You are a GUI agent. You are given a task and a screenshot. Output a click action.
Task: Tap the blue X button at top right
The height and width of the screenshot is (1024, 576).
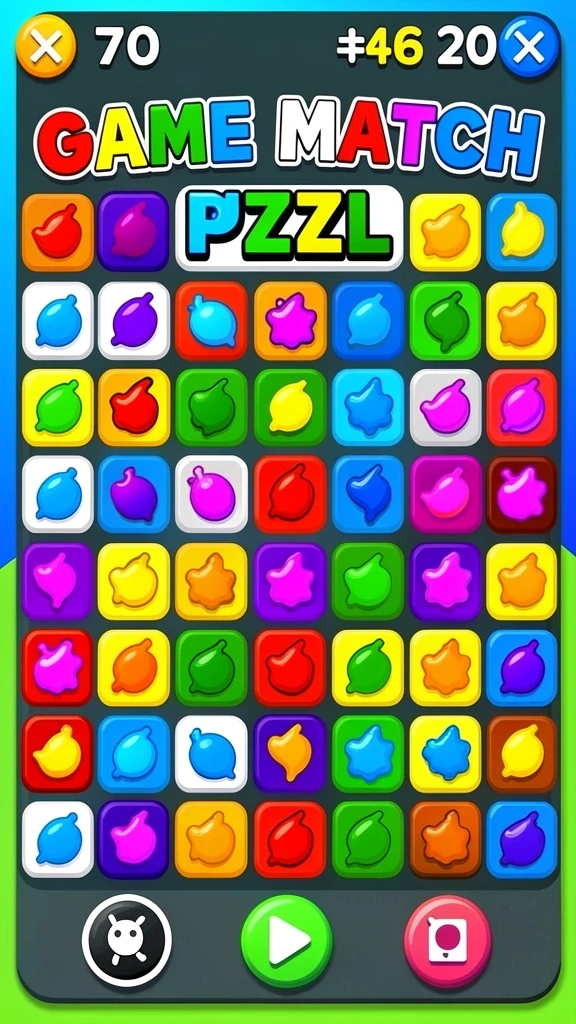coord(528,46)
